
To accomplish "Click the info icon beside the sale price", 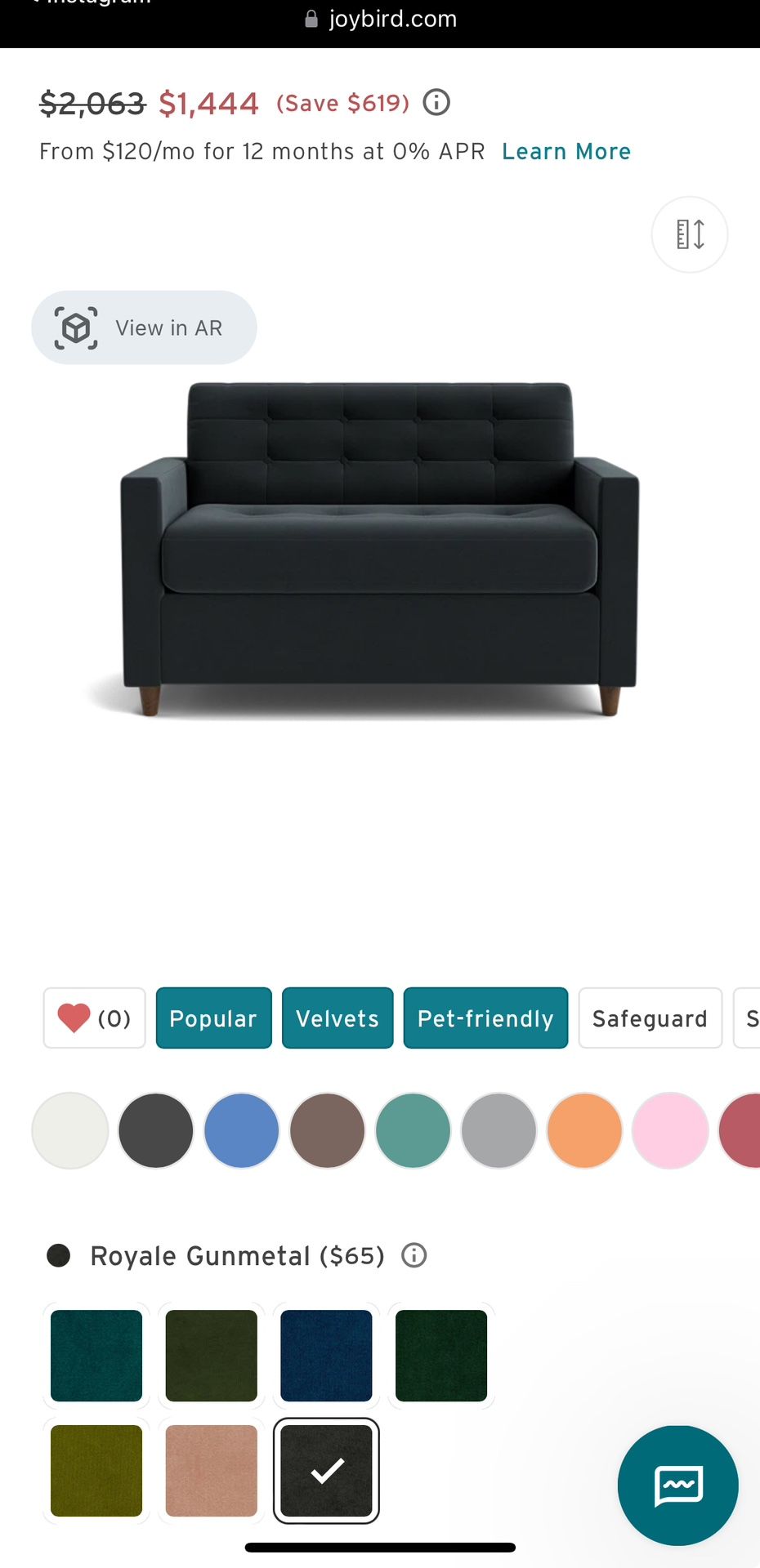I will (x=437, y=102).
